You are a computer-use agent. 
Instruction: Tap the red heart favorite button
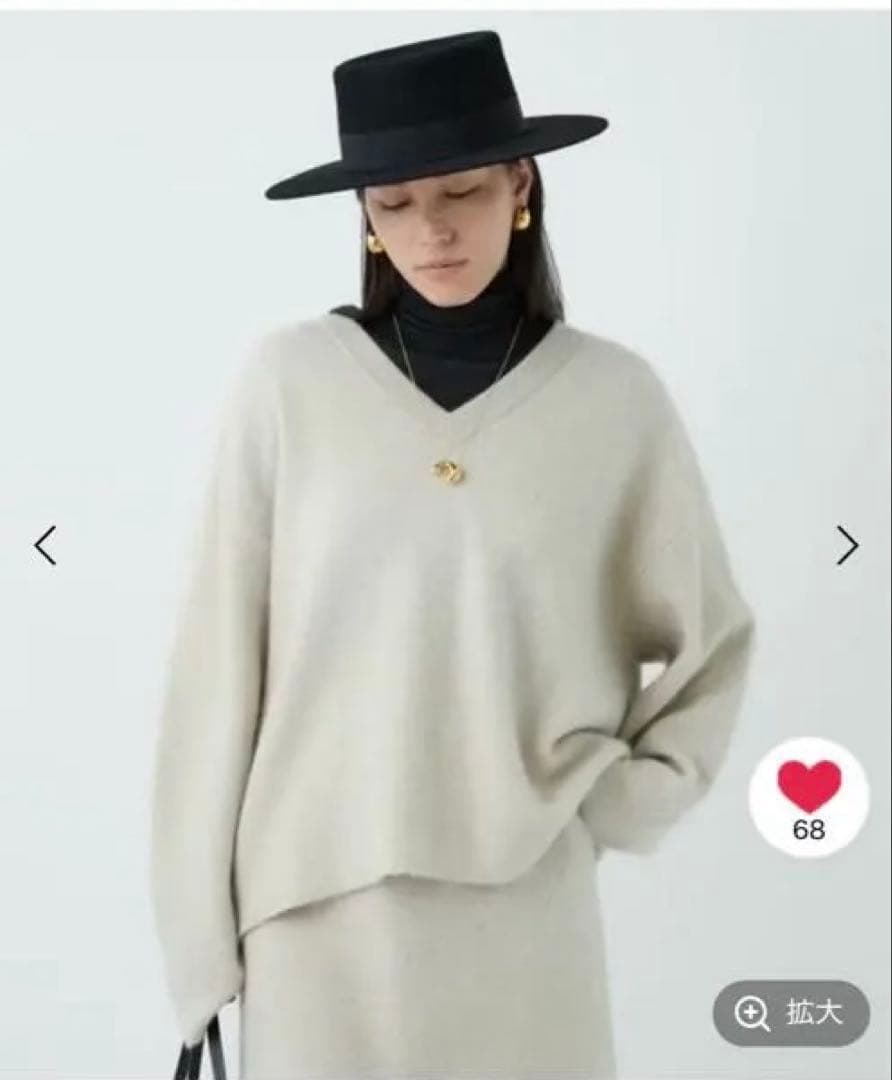[x=809, y=797]
